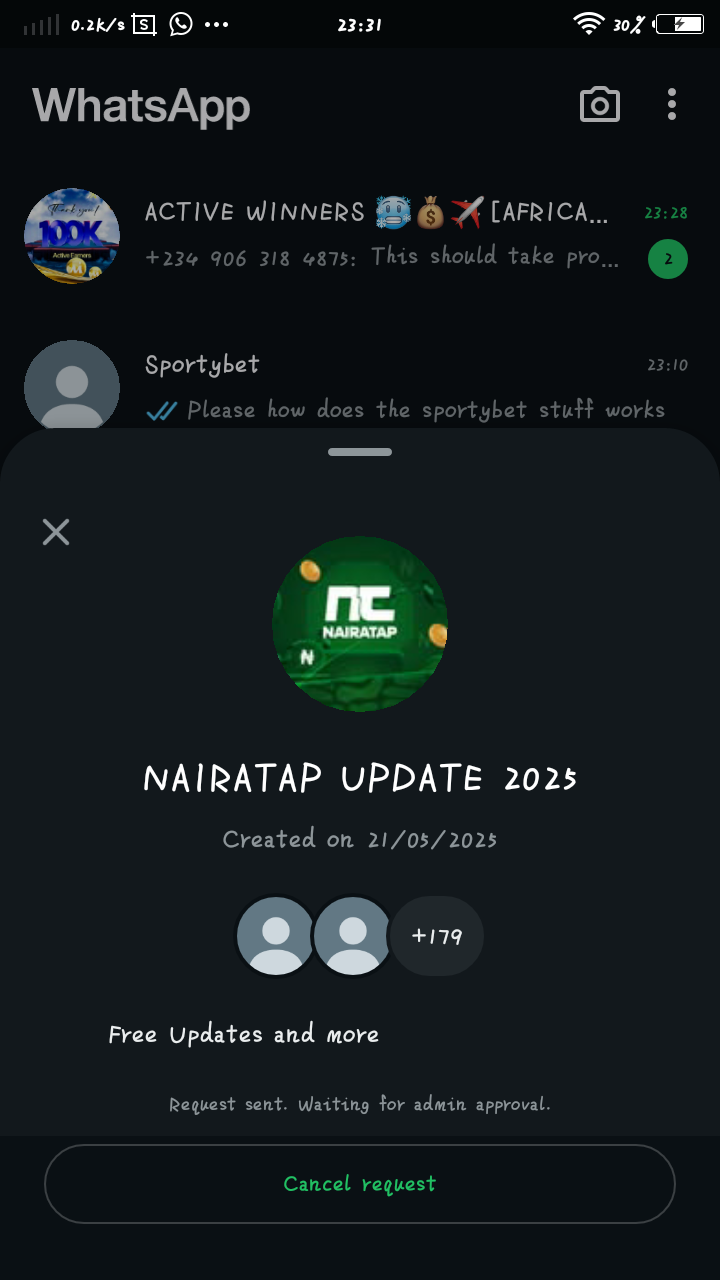View the +179 members list
The width and height of the screenshot is (720, 1280).
437,937
